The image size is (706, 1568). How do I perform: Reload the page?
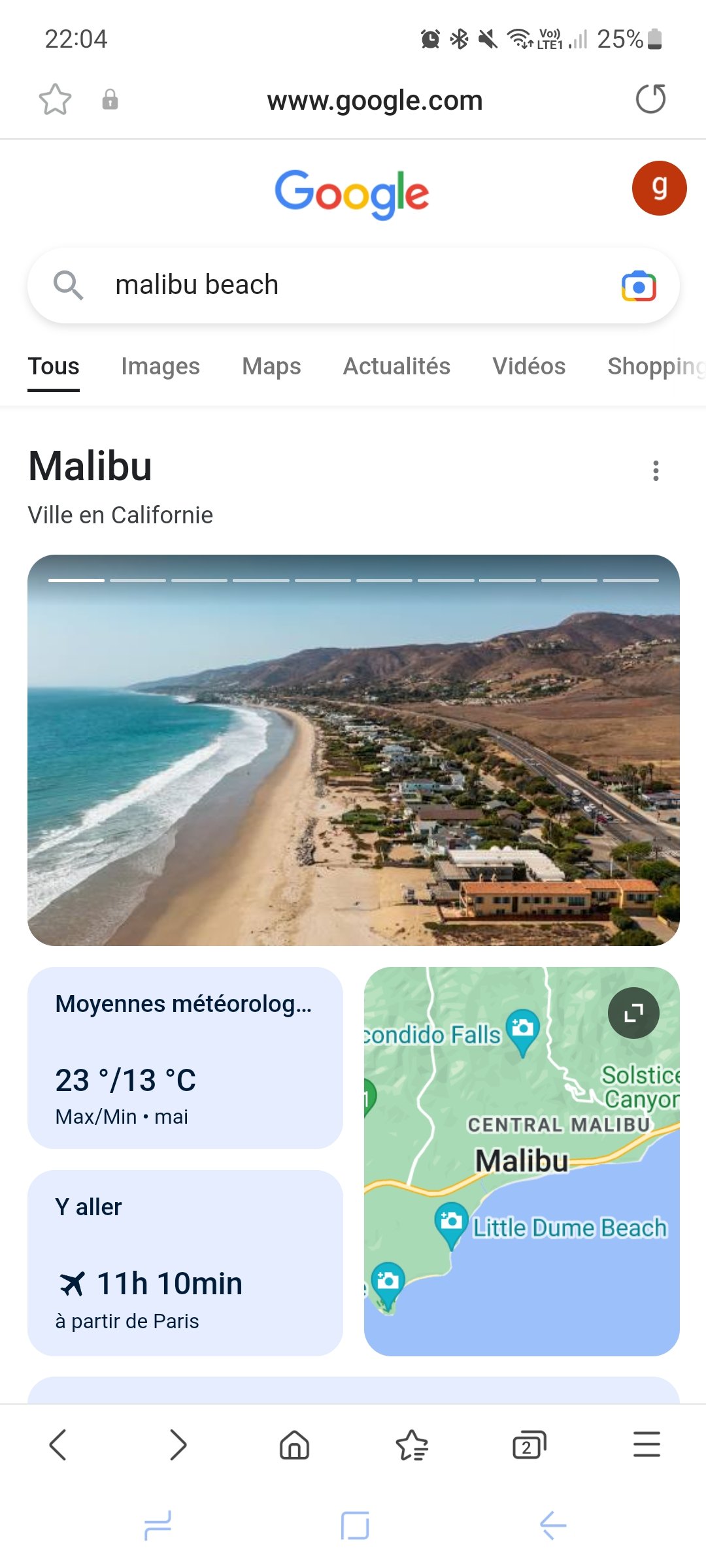click(650, 99)
